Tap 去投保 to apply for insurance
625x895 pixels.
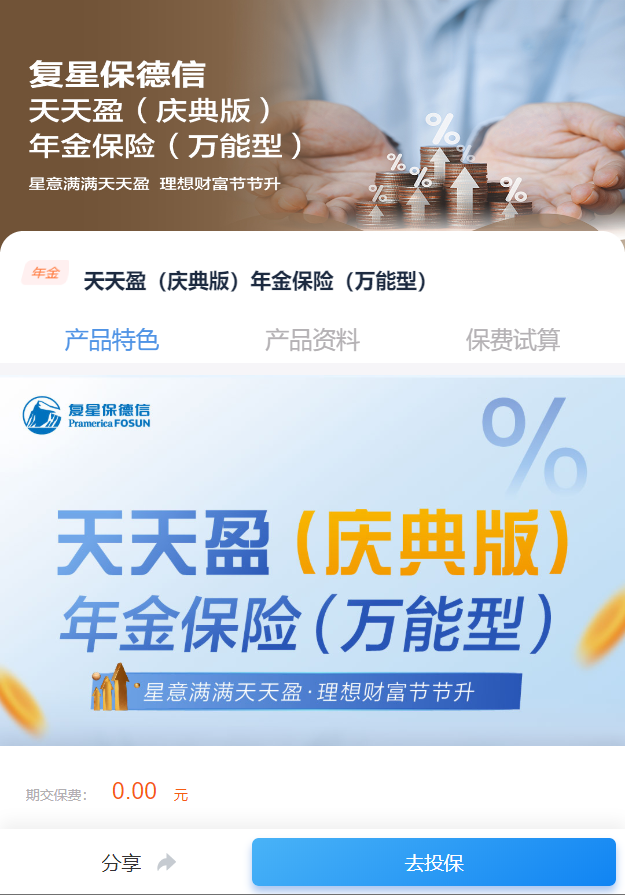tap(434, 862)
